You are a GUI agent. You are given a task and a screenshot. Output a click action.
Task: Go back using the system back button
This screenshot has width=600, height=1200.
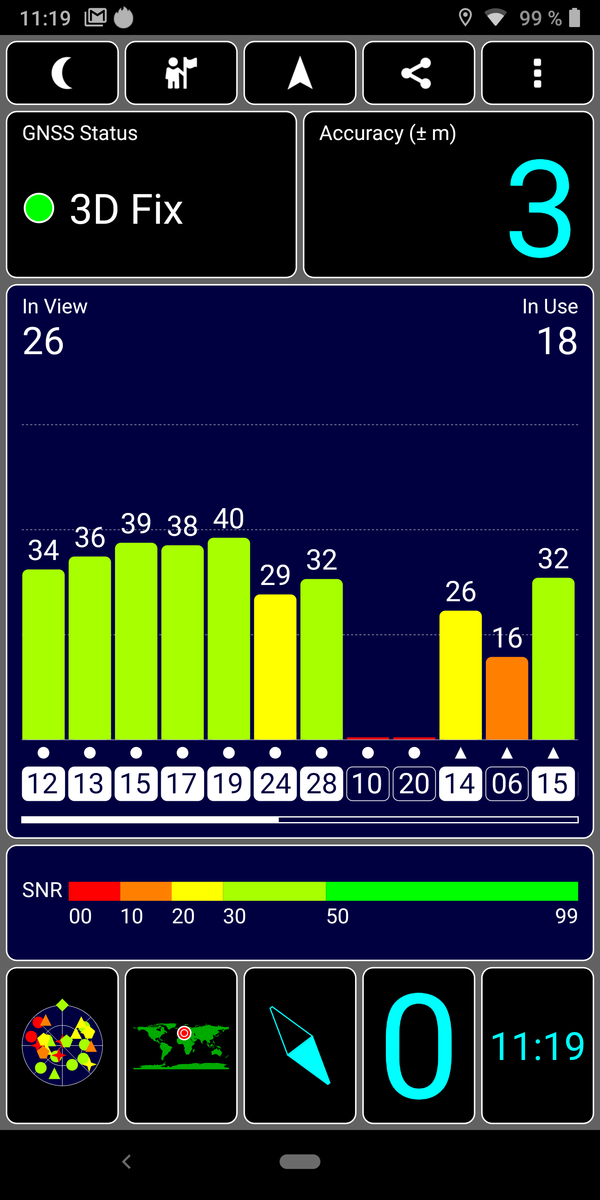coord(126,1161)
